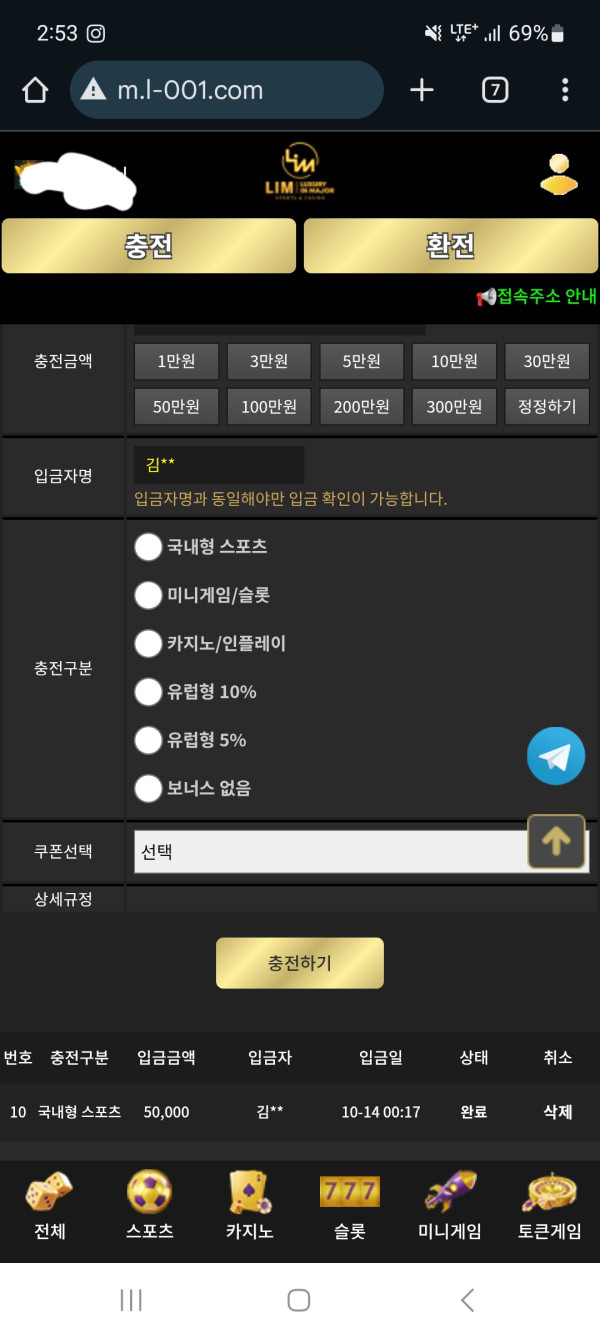This screenshot has height=1333, width=600.
Task: Open the 접속주소 안내 notice
Action: click(x=537, y=296)
